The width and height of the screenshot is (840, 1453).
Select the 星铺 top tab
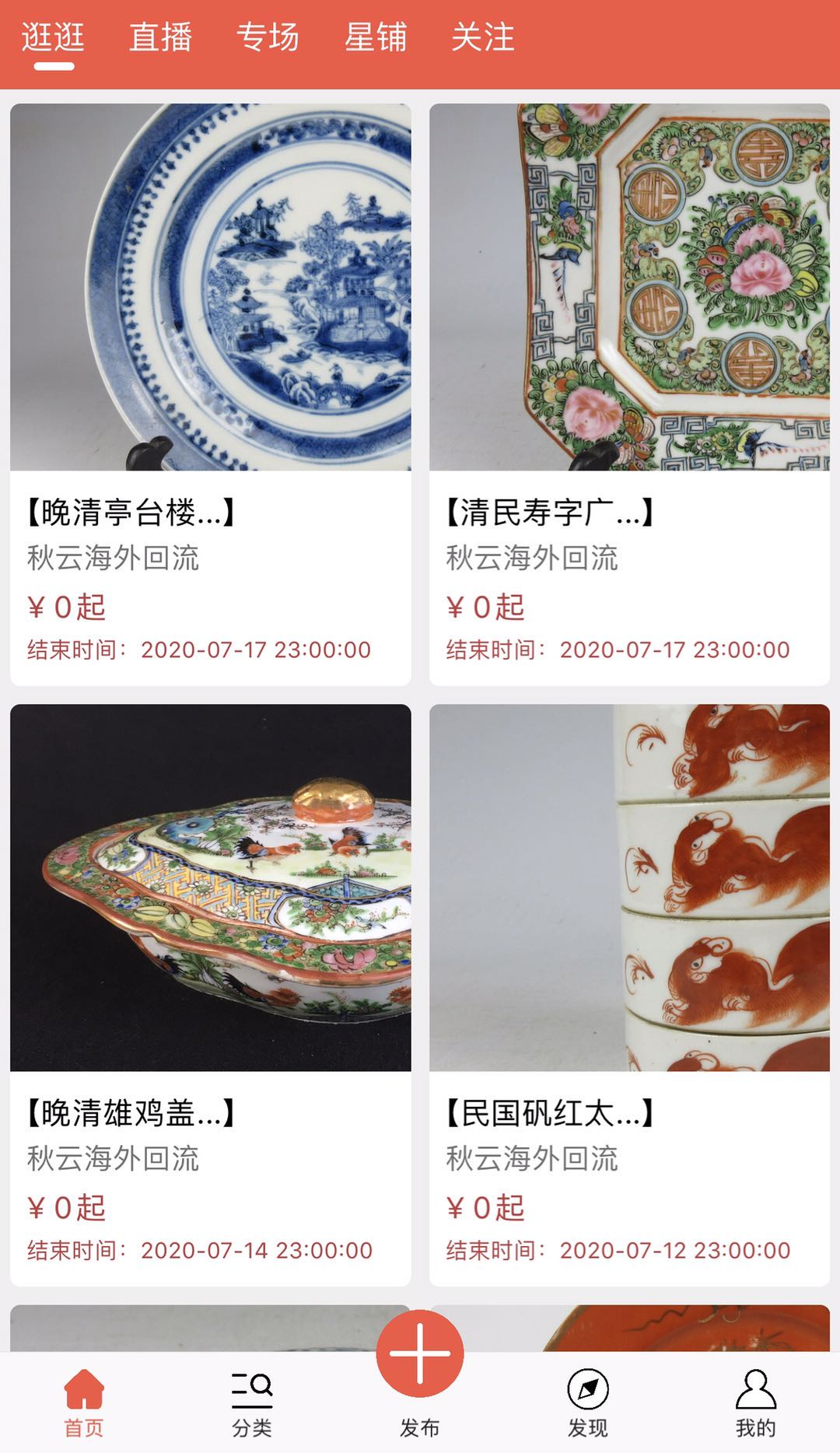[x=375, y=37]
